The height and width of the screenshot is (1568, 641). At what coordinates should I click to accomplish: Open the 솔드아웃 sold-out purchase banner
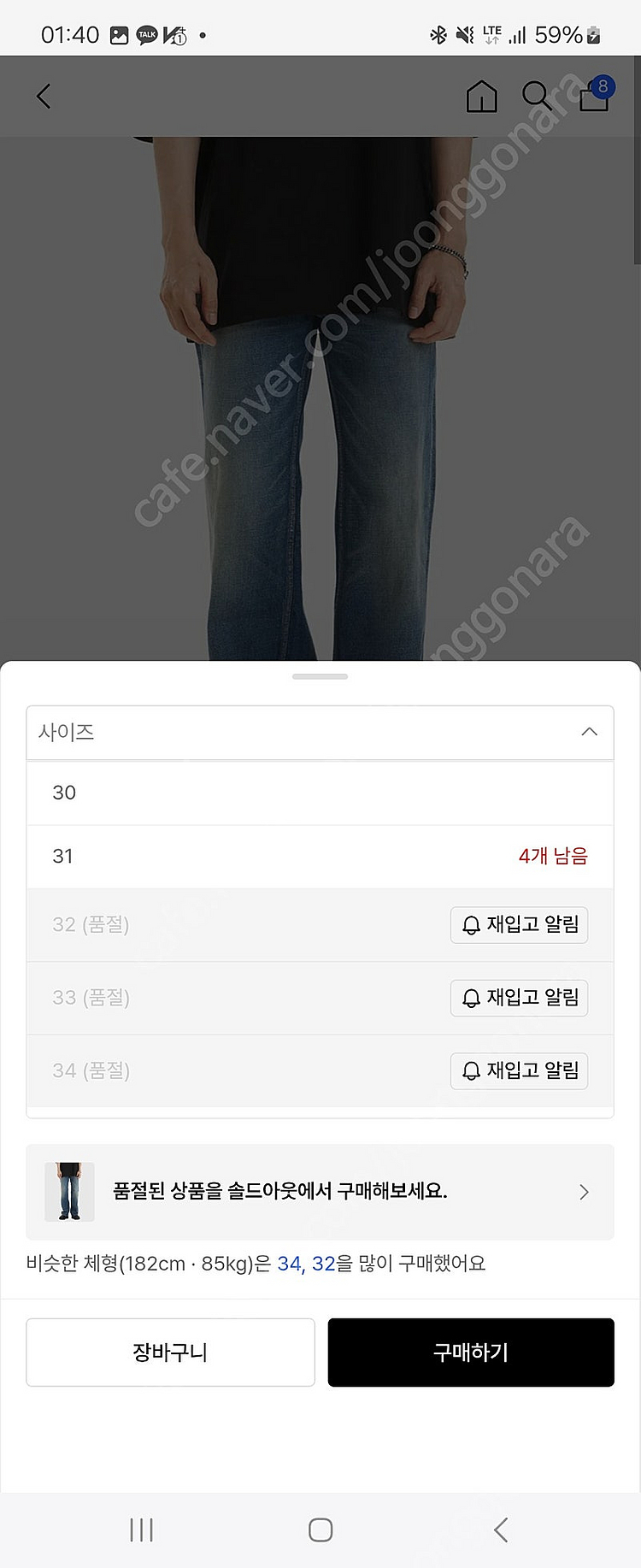[320, 1192]
